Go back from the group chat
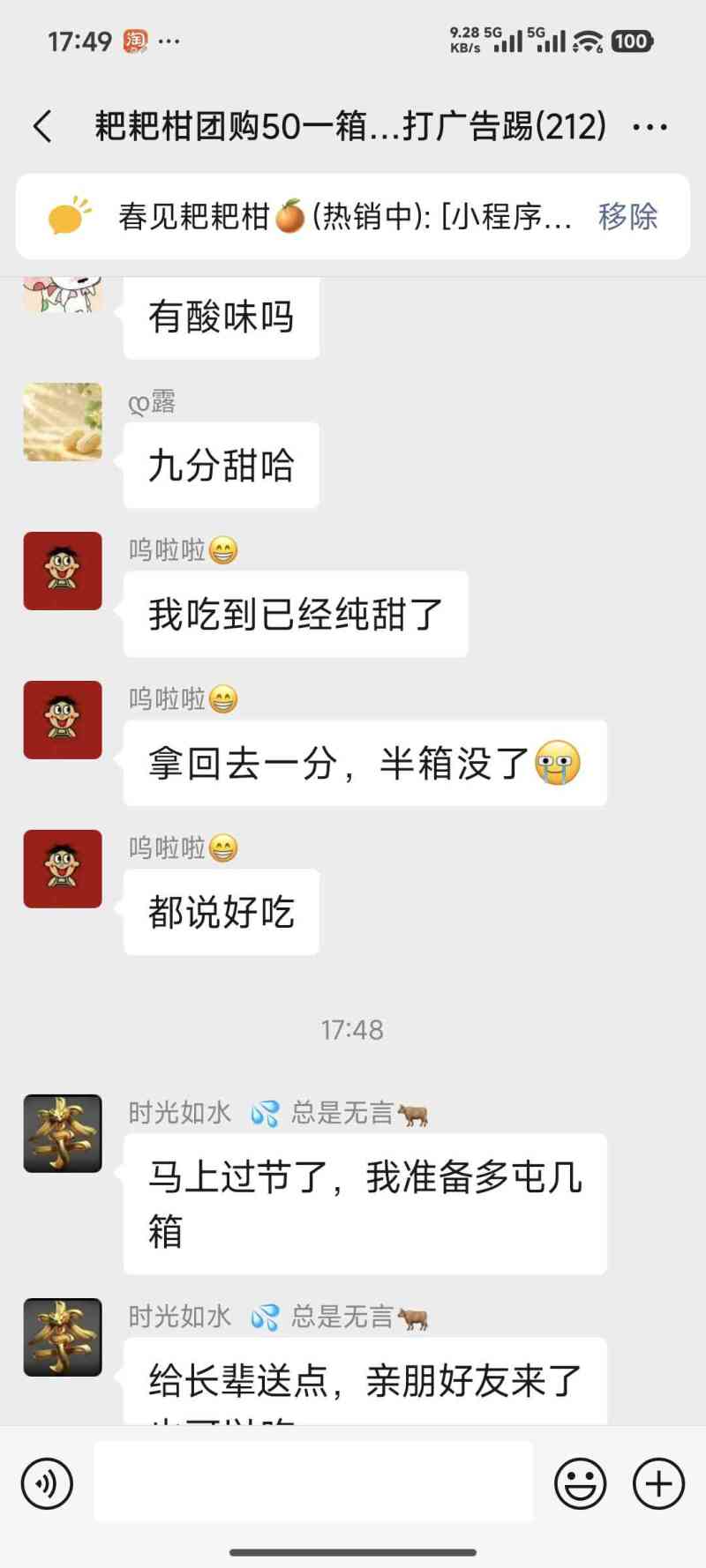Image resolution: width=706 pixels, height=1568 pixels. coord(42,127)
